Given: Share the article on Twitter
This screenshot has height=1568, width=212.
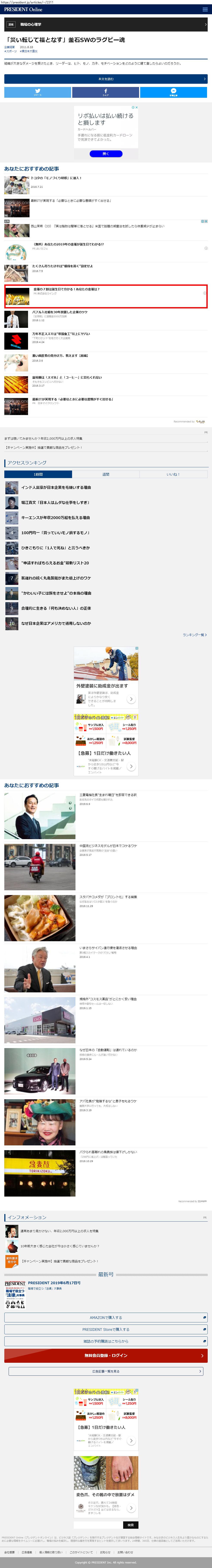Looking at the screenshot, I should (38, 92).
